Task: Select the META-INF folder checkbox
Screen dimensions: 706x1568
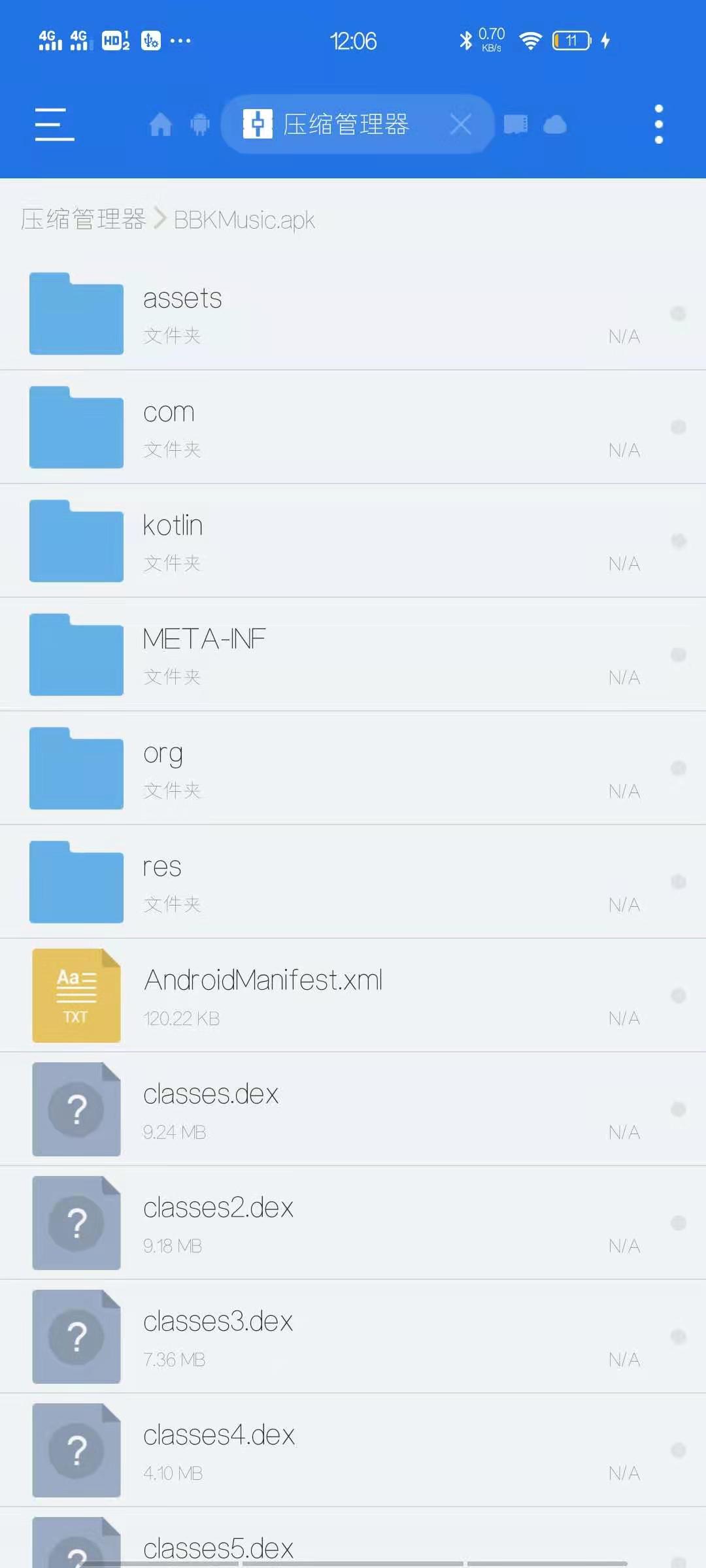Action: click(x=678, y=655)
